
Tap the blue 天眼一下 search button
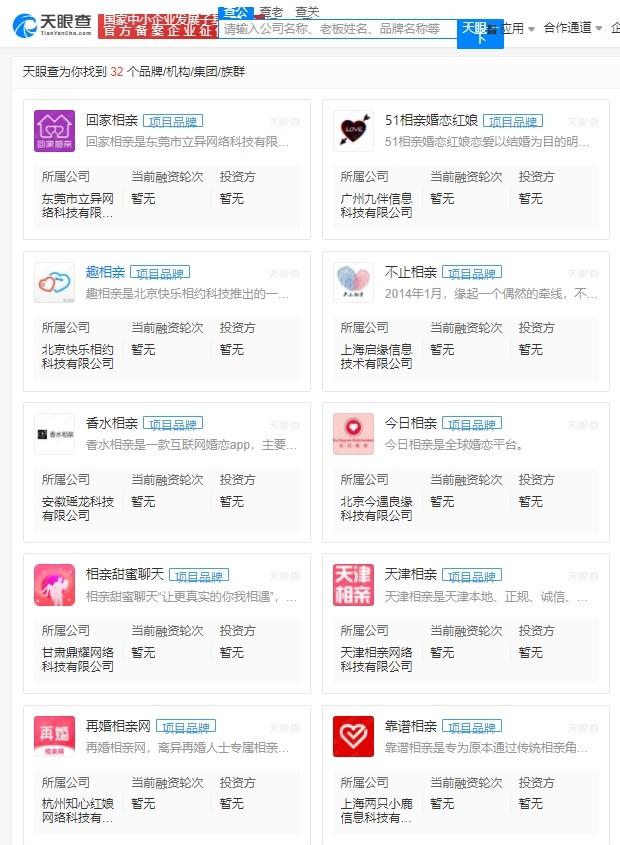click(x=479, y=31)
